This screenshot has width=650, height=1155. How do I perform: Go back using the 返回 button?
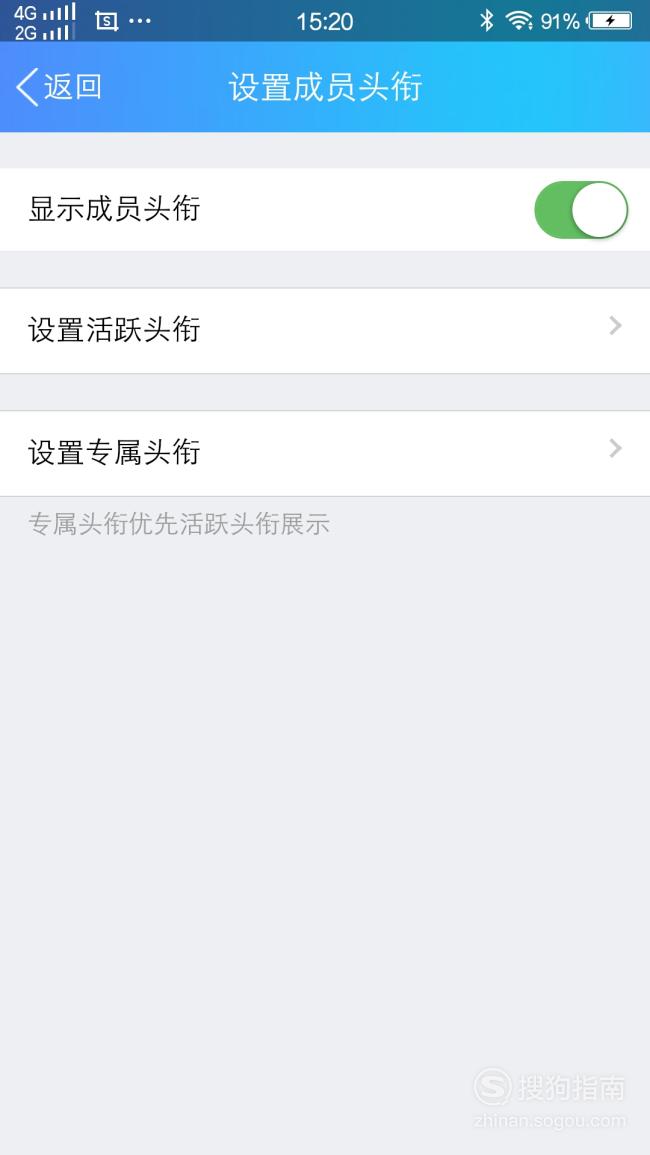pyautogui.click(x=59, y=87)
